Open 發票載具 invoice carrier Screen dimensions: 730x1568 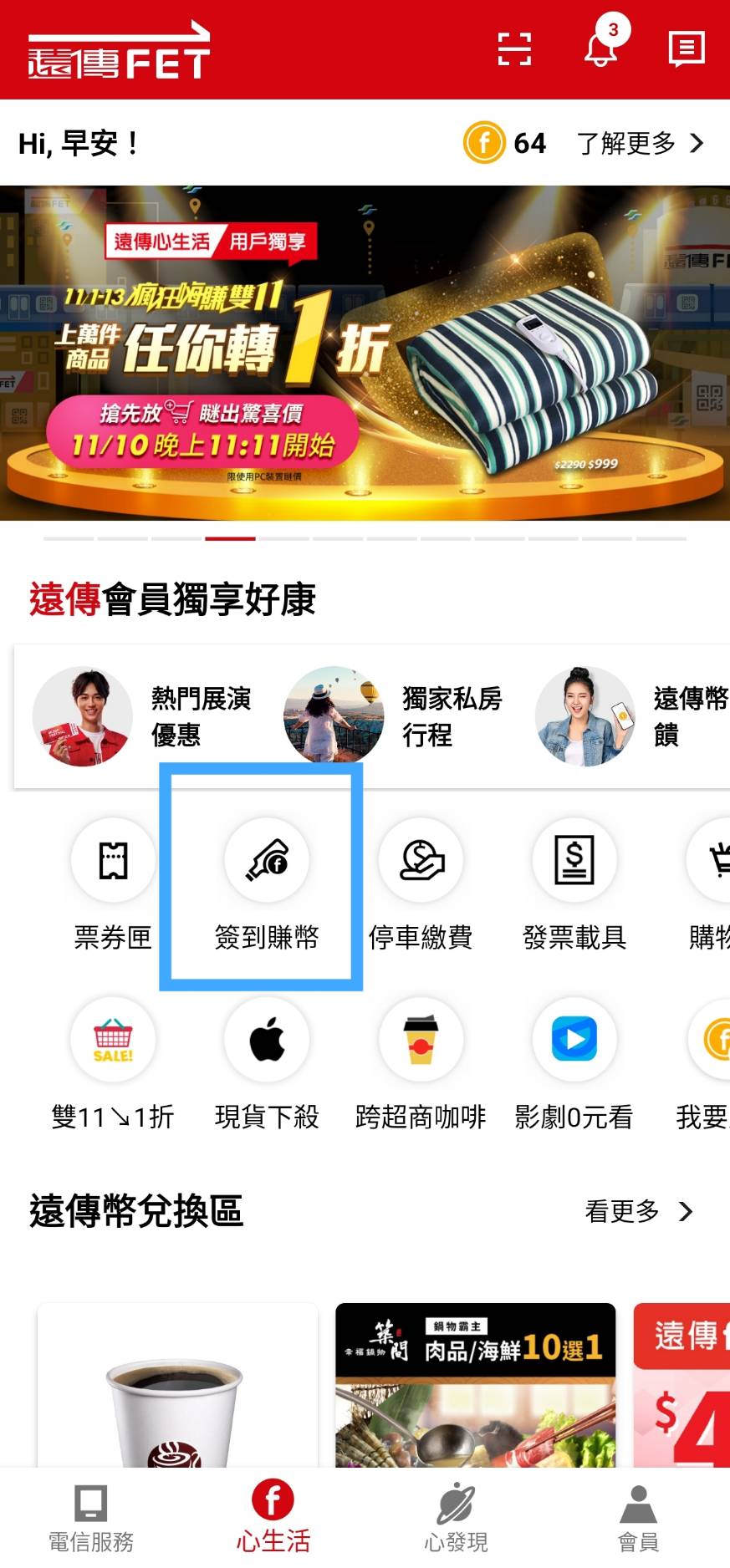574,883
